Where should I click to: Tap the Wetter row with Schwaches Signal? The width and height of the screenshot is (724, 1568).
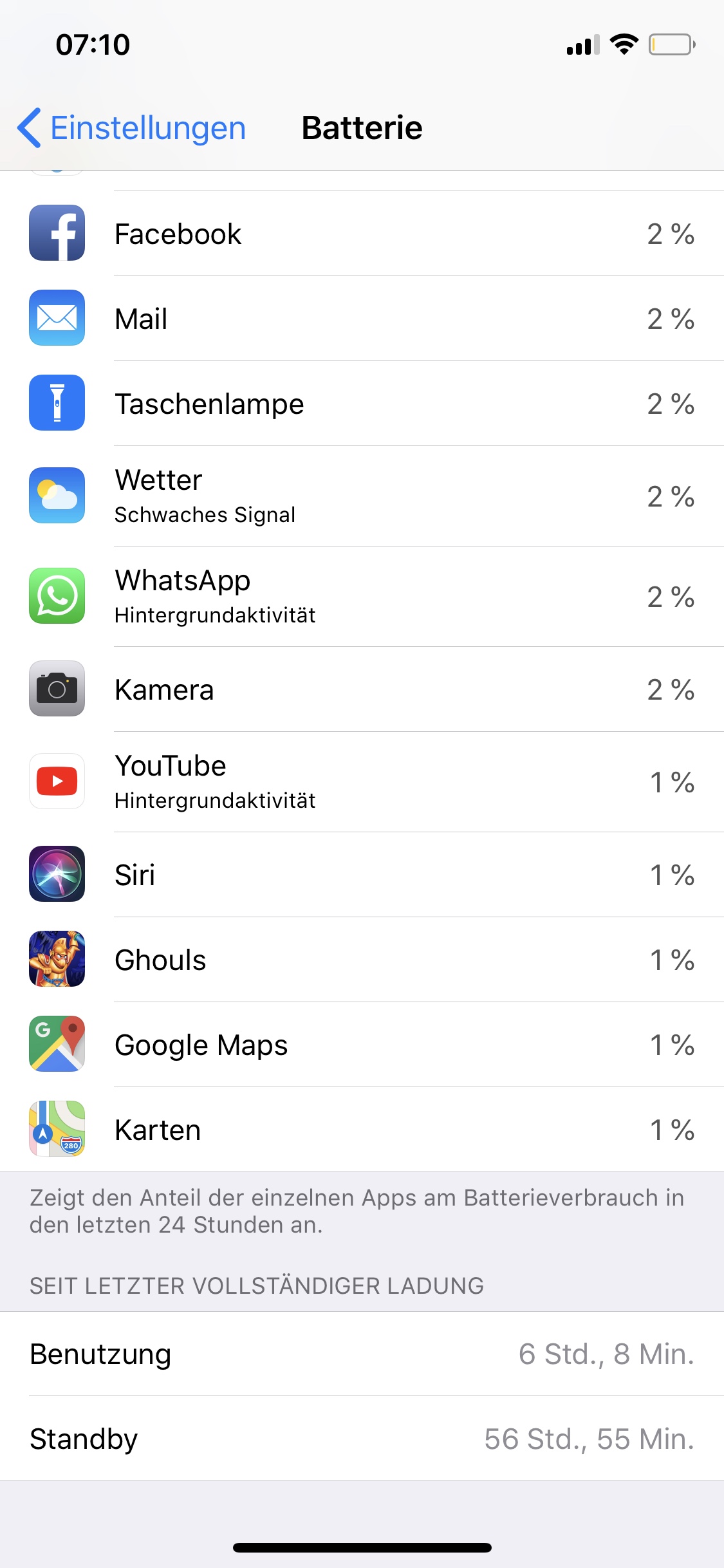click(x=362, y=496)
